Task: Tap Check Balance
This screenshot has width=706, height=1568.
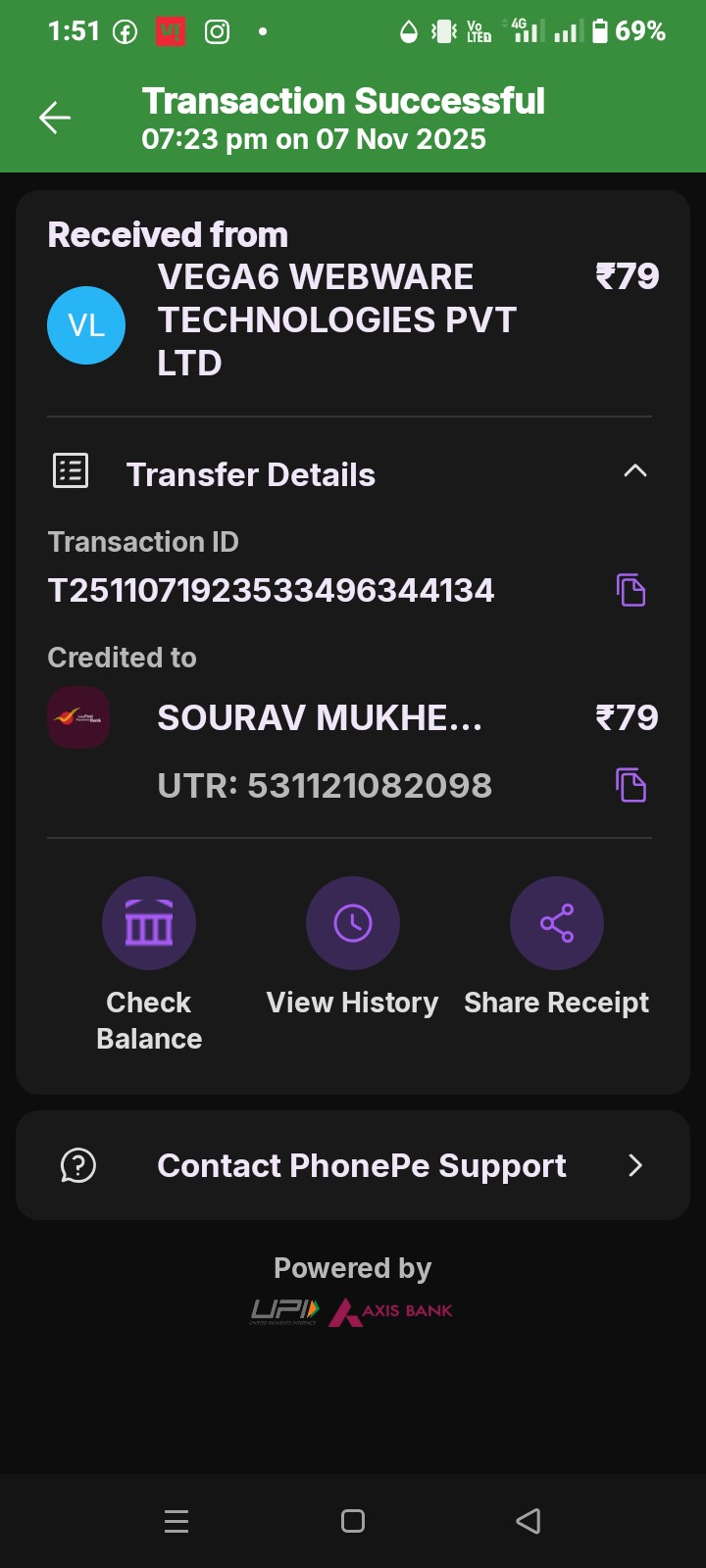Action: tap(149, 924)
